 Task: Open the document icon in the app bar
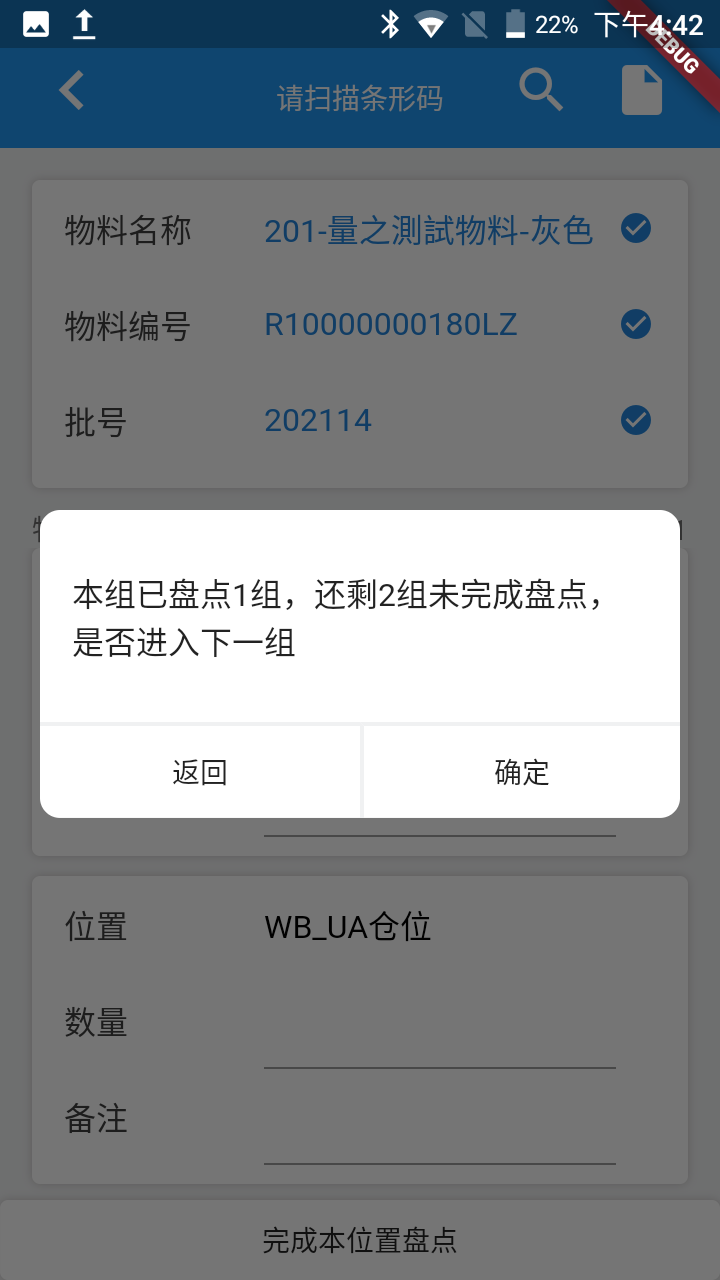(642, 91)
